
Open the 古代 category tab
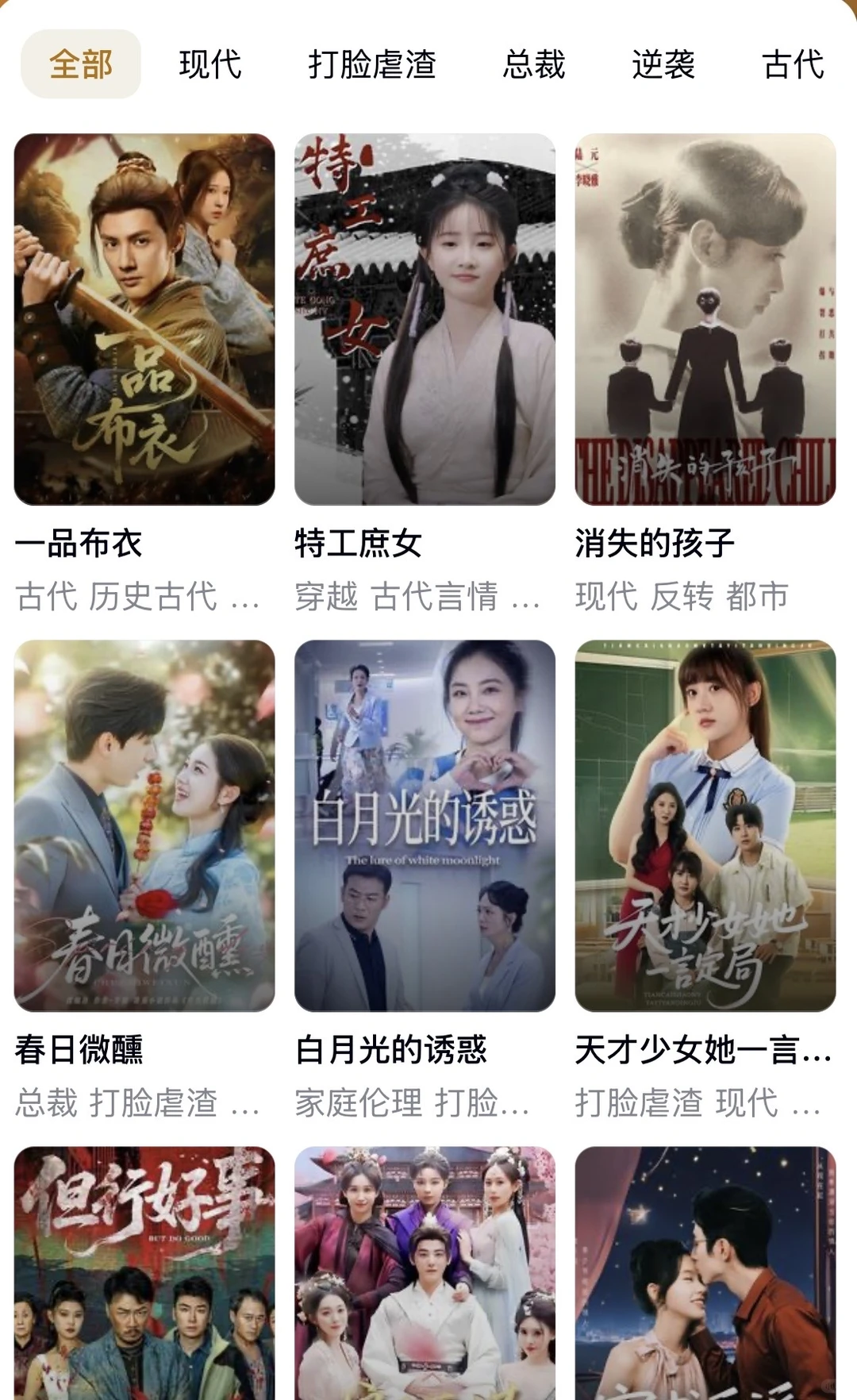click(x=793, y=64)
